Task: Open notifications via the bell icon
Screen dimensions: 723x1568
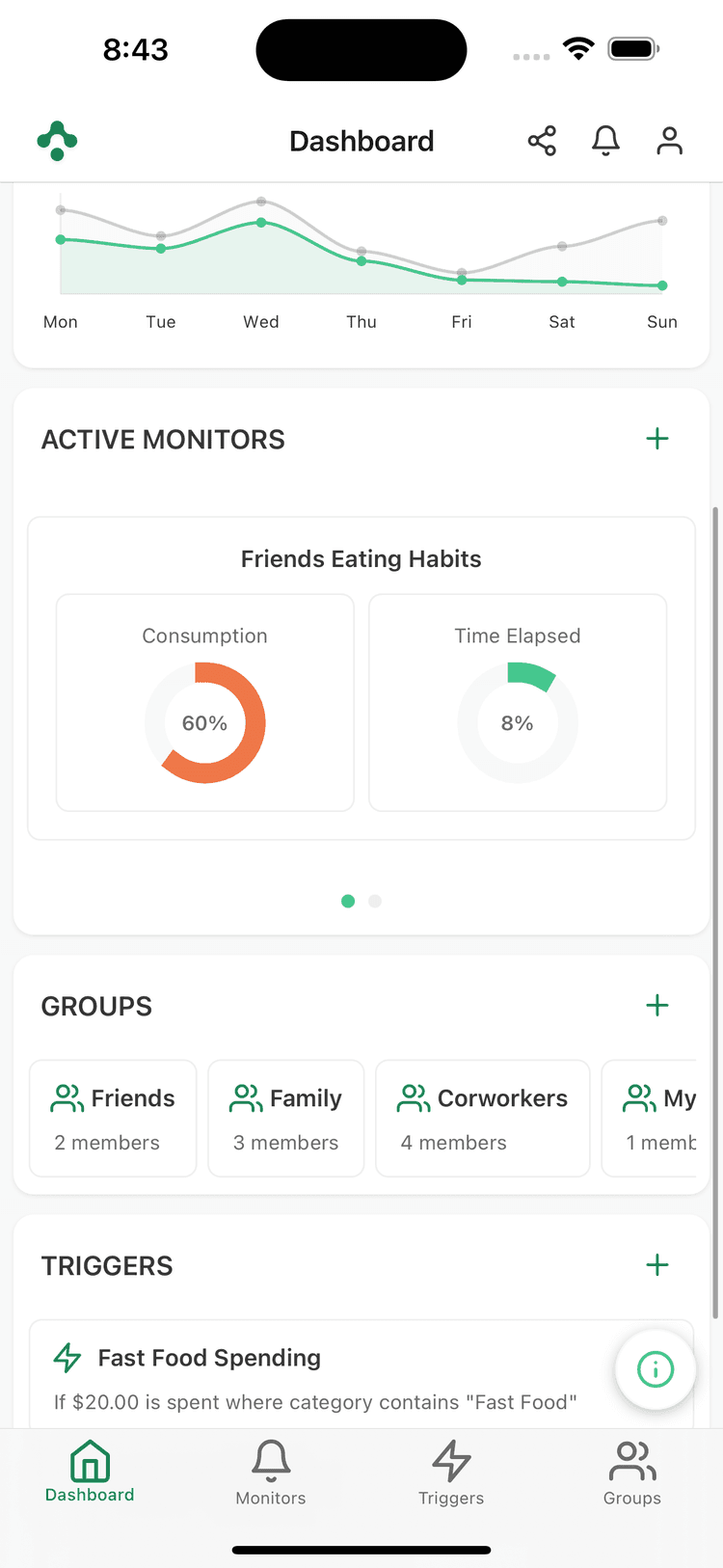Action: coord(605,140)
